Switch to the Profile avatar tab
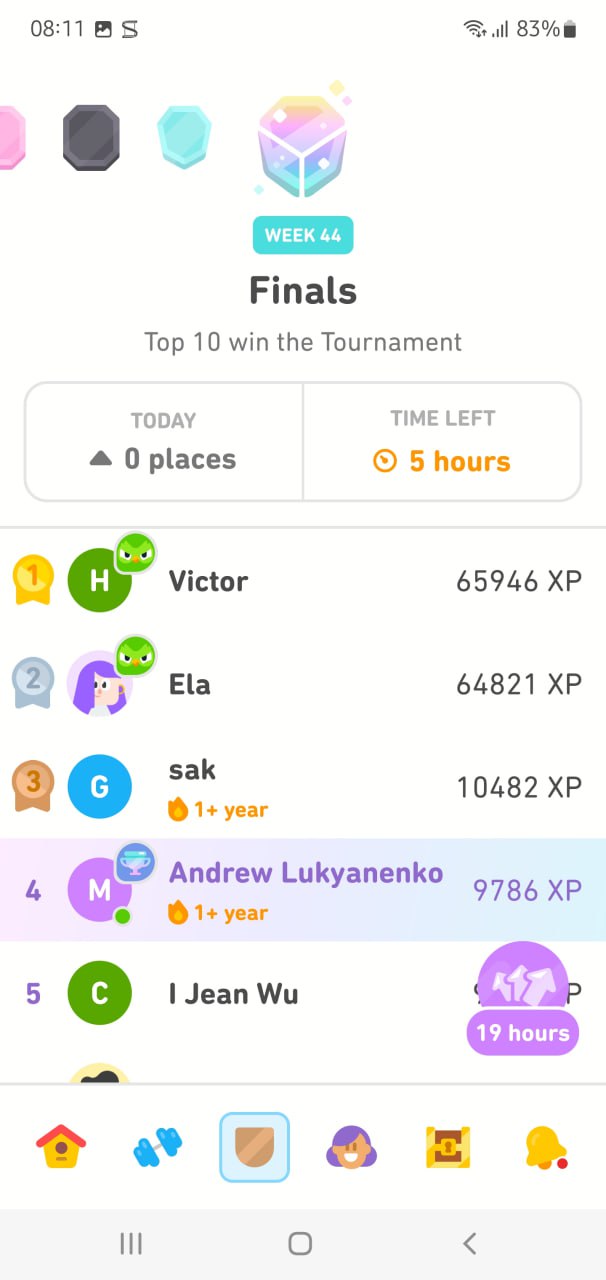This screenshot has height=1280, width=606. tap(351, 1146)
